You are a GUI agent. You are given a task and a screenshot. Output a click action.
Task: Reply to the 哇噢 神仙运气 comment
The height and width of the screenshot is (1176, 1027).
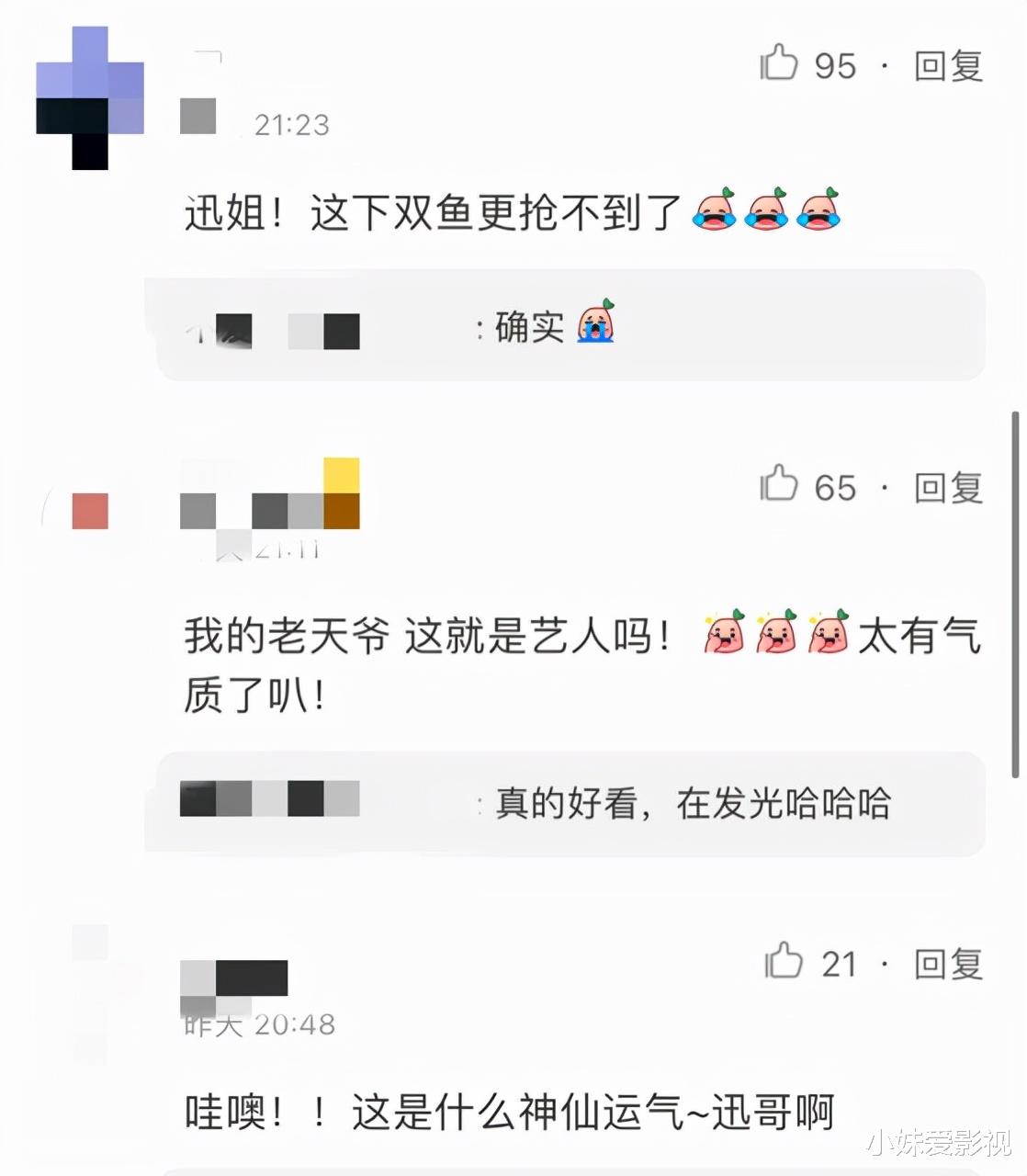point(948,964)
